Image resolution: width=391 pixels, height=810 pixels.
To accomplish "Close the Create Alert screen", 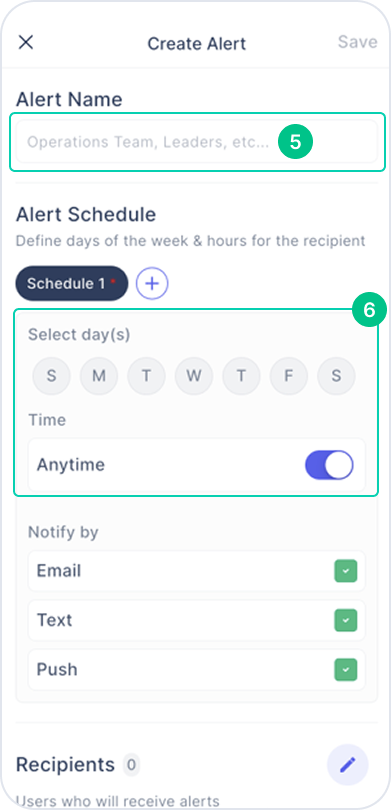I will pos(26,42).
